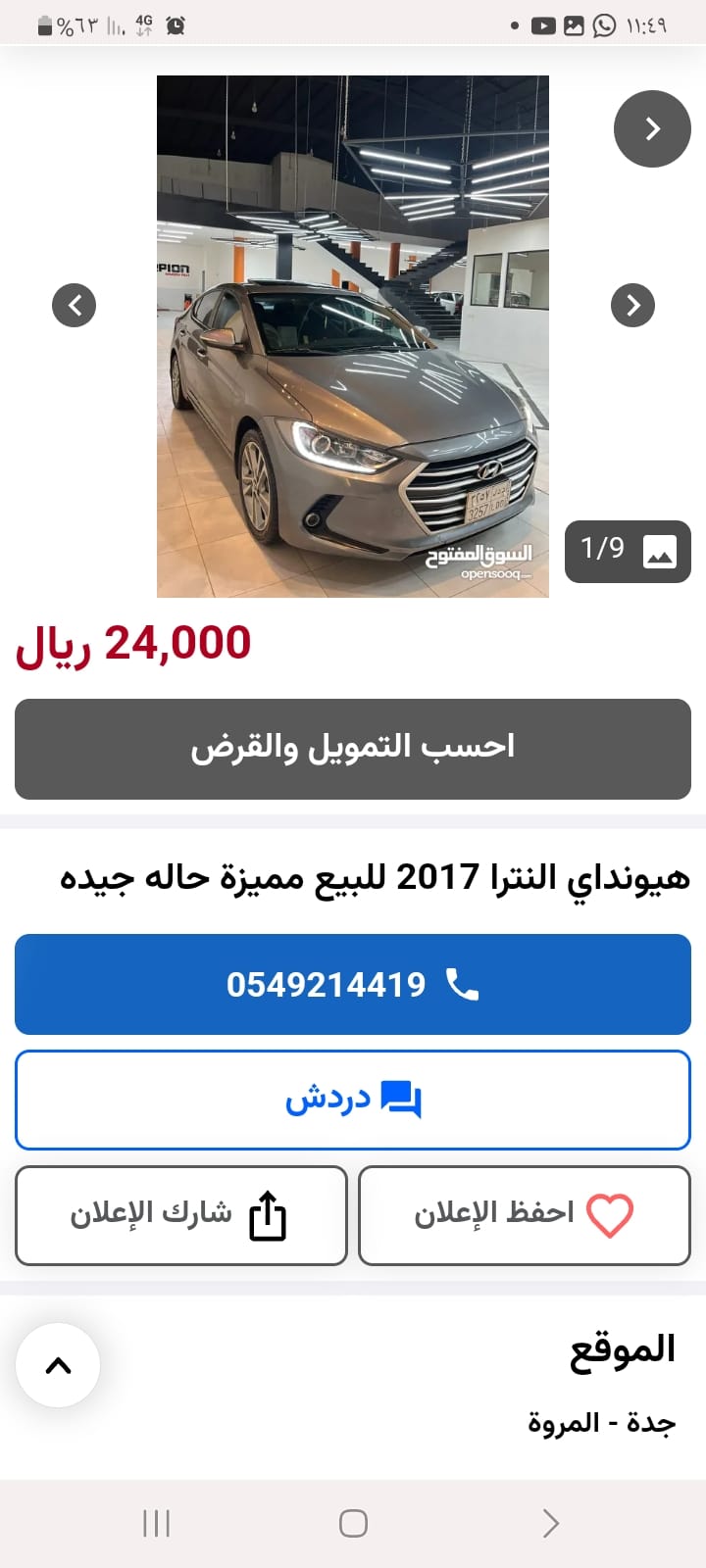Image resolution: width=706 pixels, height=1568 pixels.
Task: Open the Hyundai Elantra photo full screen
Action: tap(353, 336)
